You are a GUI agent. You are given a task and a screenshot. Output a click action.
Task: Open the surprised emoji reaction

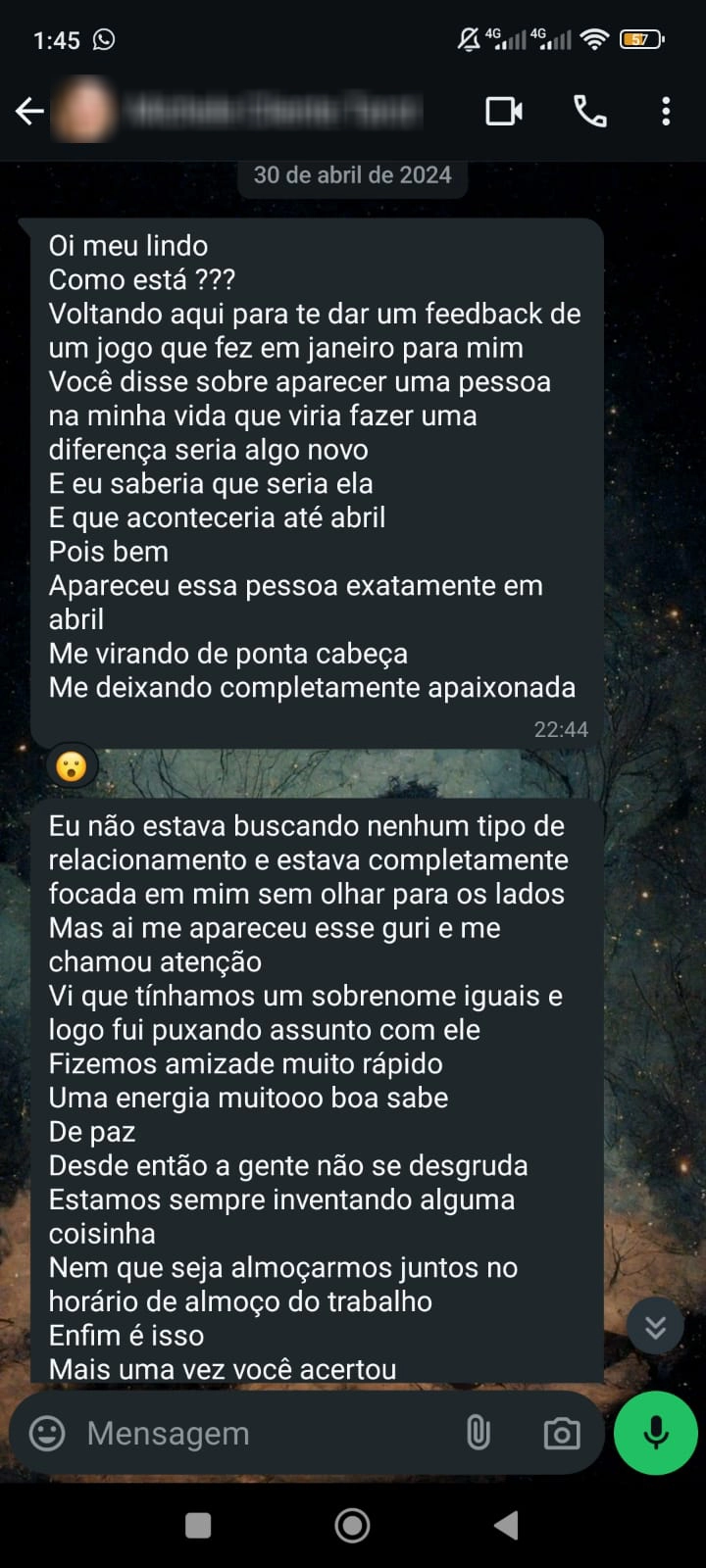click(x=72, y=766)
